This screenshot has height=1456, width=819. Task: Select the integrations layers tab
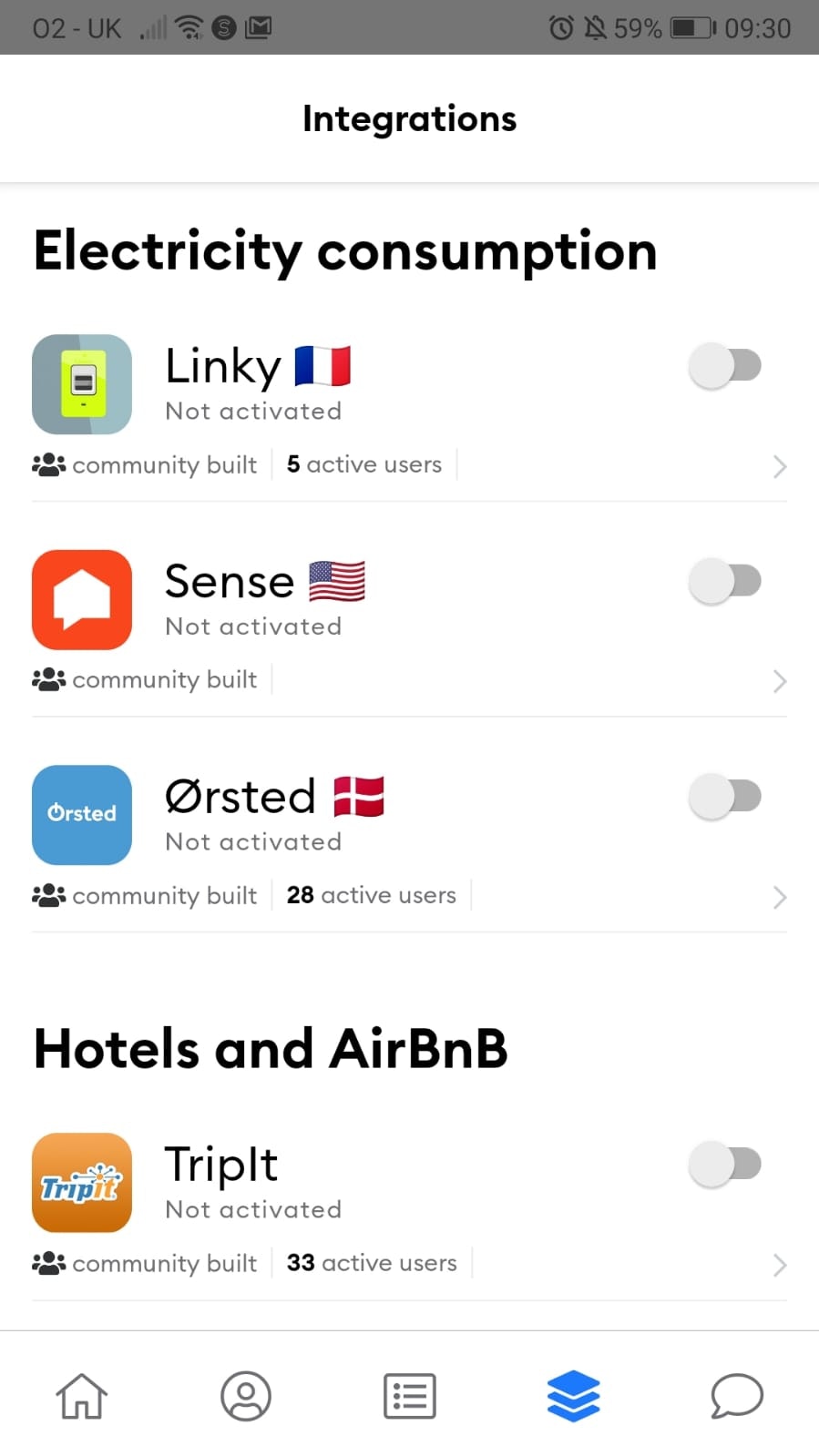tap(574, 1396)
